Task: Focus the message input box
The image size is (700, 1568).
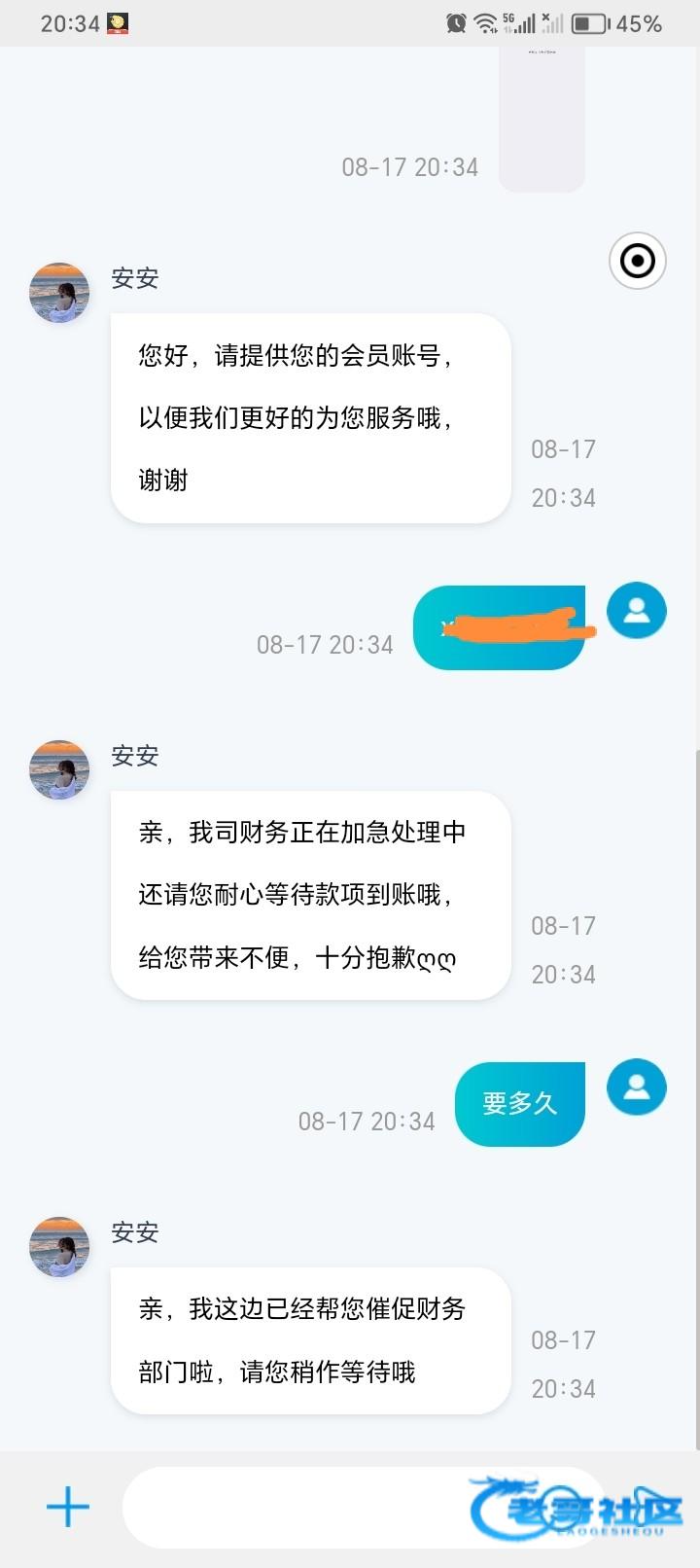Action: [292, 1507]
